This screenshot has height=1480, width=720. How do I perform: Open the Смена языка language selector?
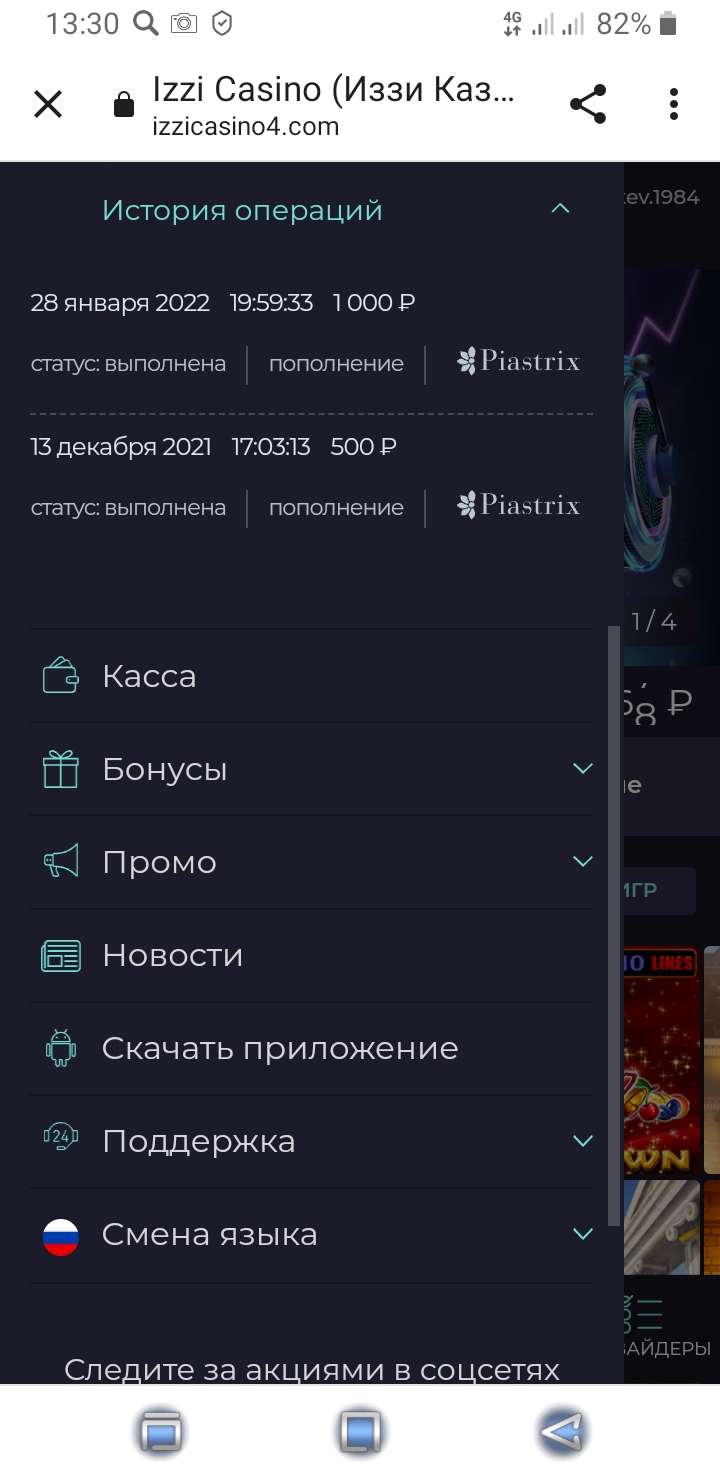click(582, 1235)
